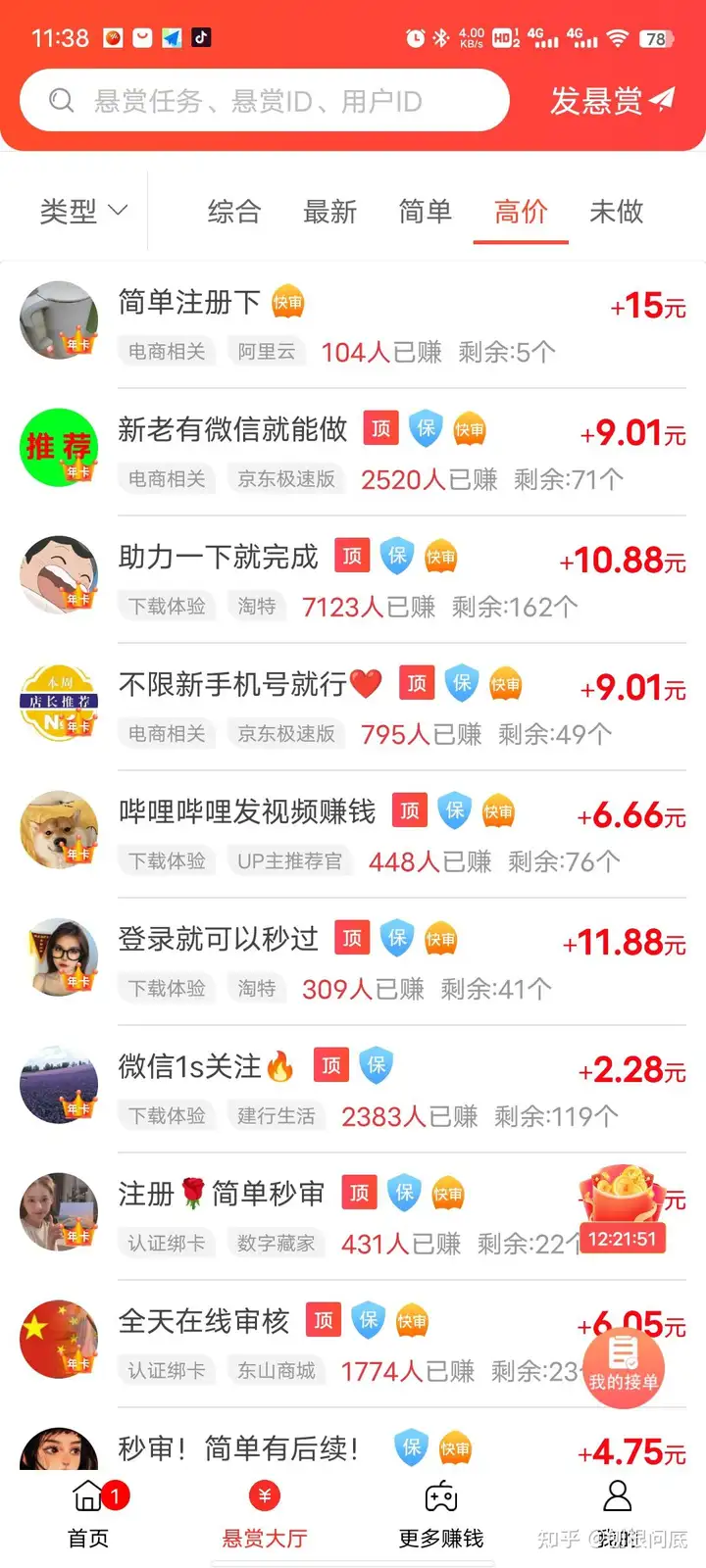Open the 新老有微信就能做 task
Image resolution: width=706 pixels, height=1568 pixels.
click(232, 429)
